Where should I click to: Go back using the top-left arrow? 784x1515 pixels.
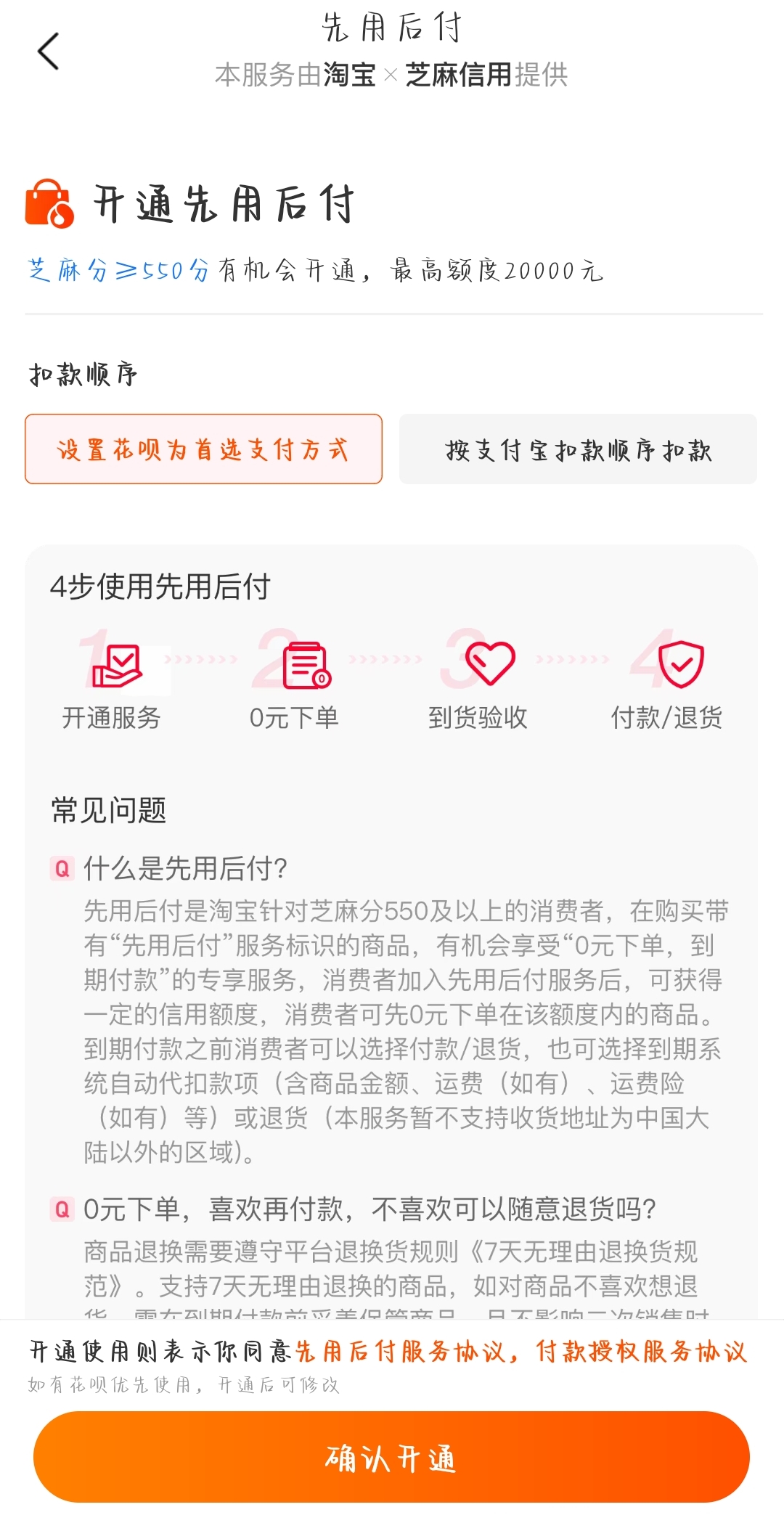[x=48, y=52]
